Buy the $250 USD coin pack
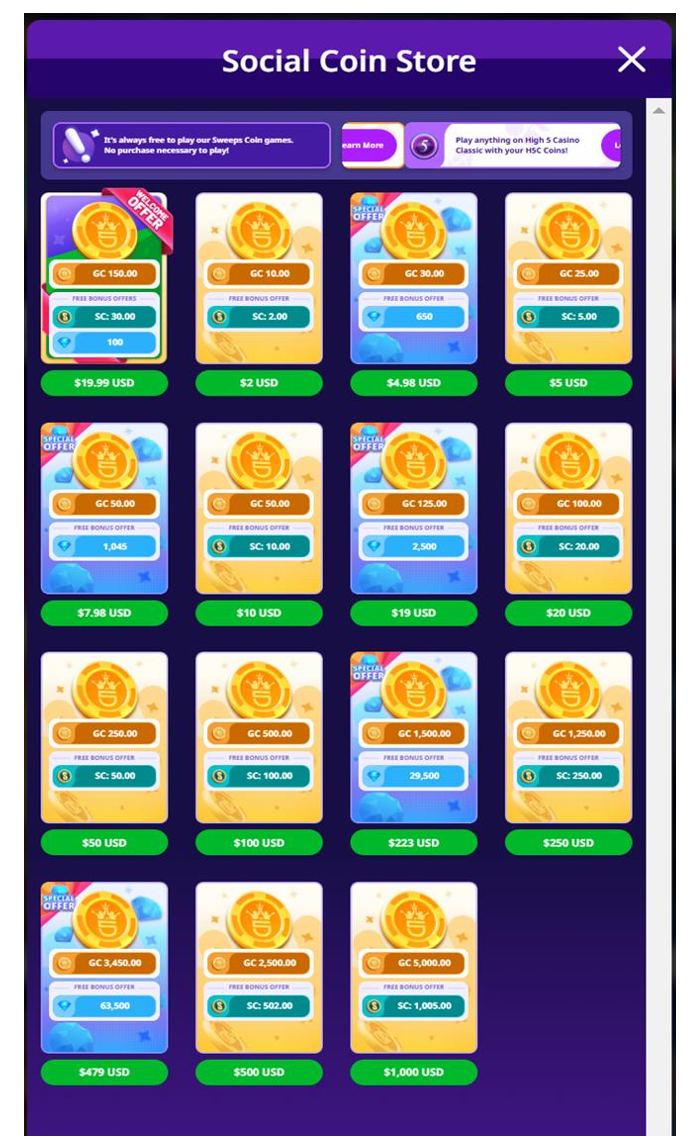This screenshot has height=1140, width=694. pyautogui.click(x=568, y=843)
